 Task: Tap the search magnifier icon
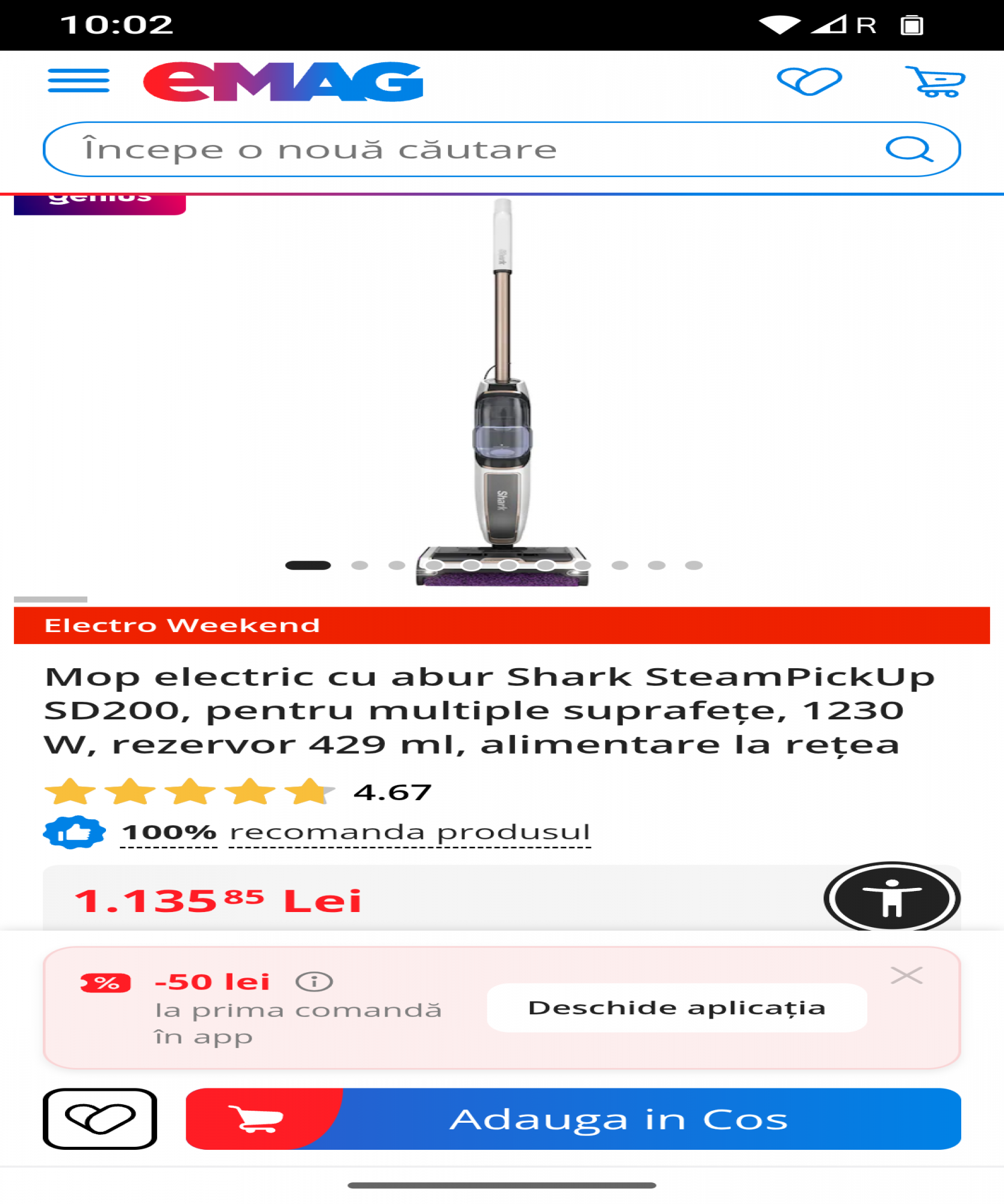[x=909, y=149]
